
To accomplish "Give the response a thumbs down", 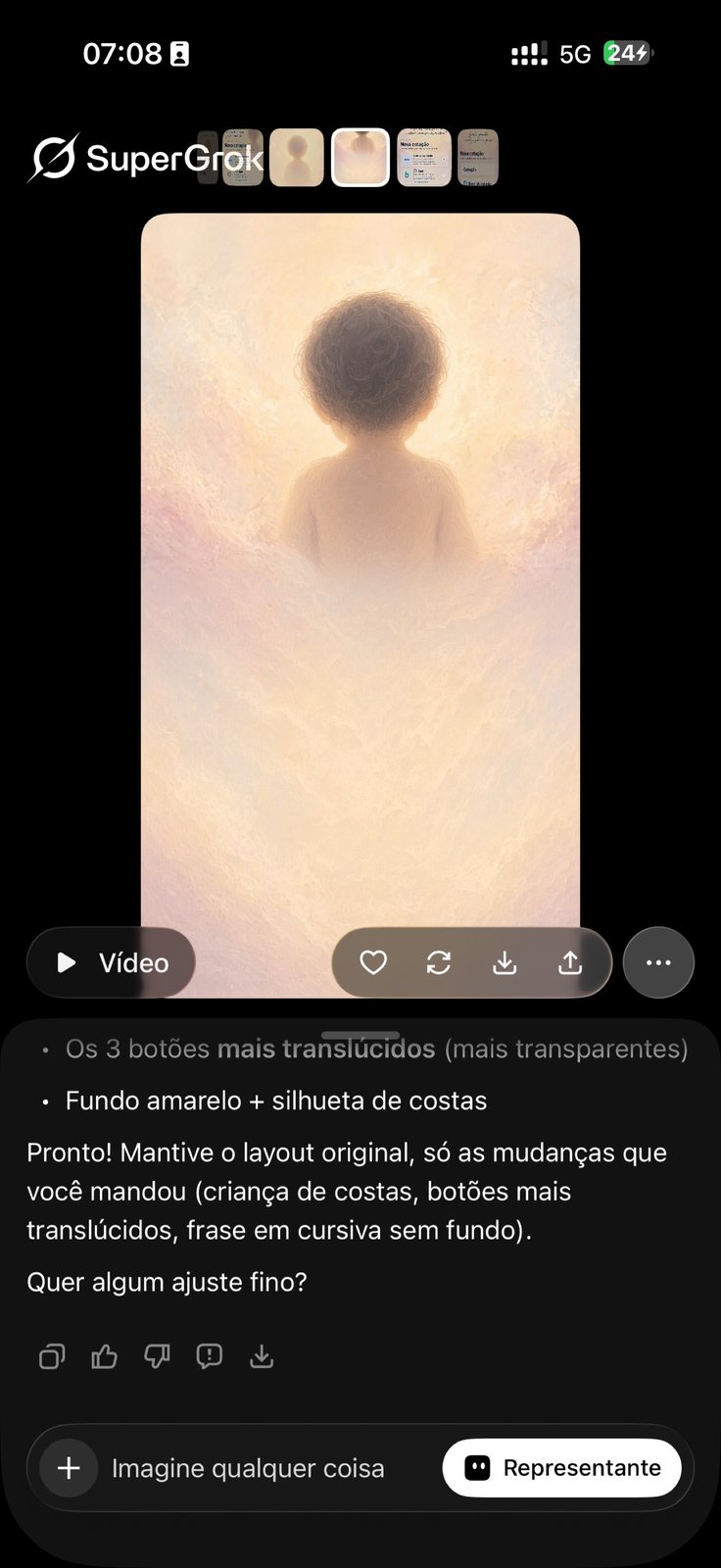I will click(157, 1356).
